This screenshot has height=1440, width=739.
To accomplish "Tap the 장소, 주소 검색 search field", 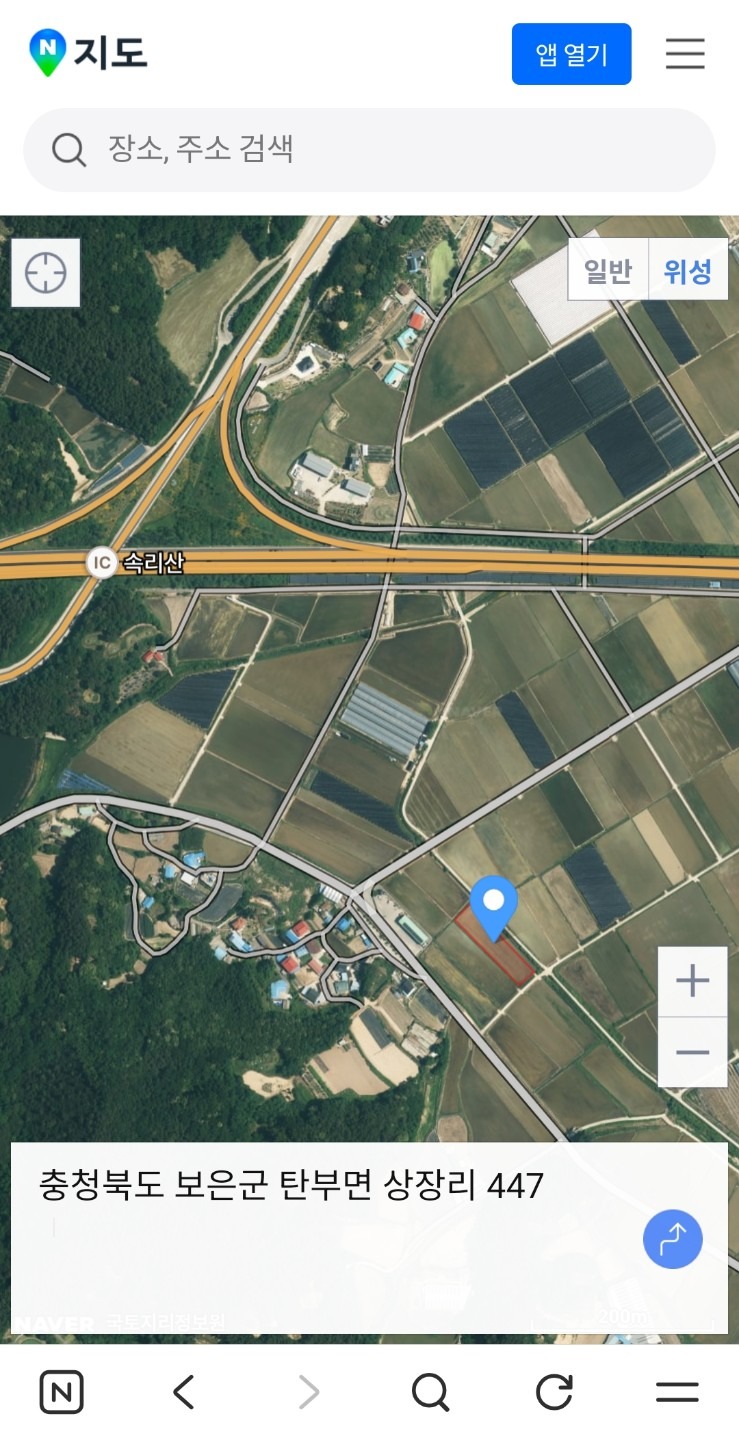I will point(369,150).
